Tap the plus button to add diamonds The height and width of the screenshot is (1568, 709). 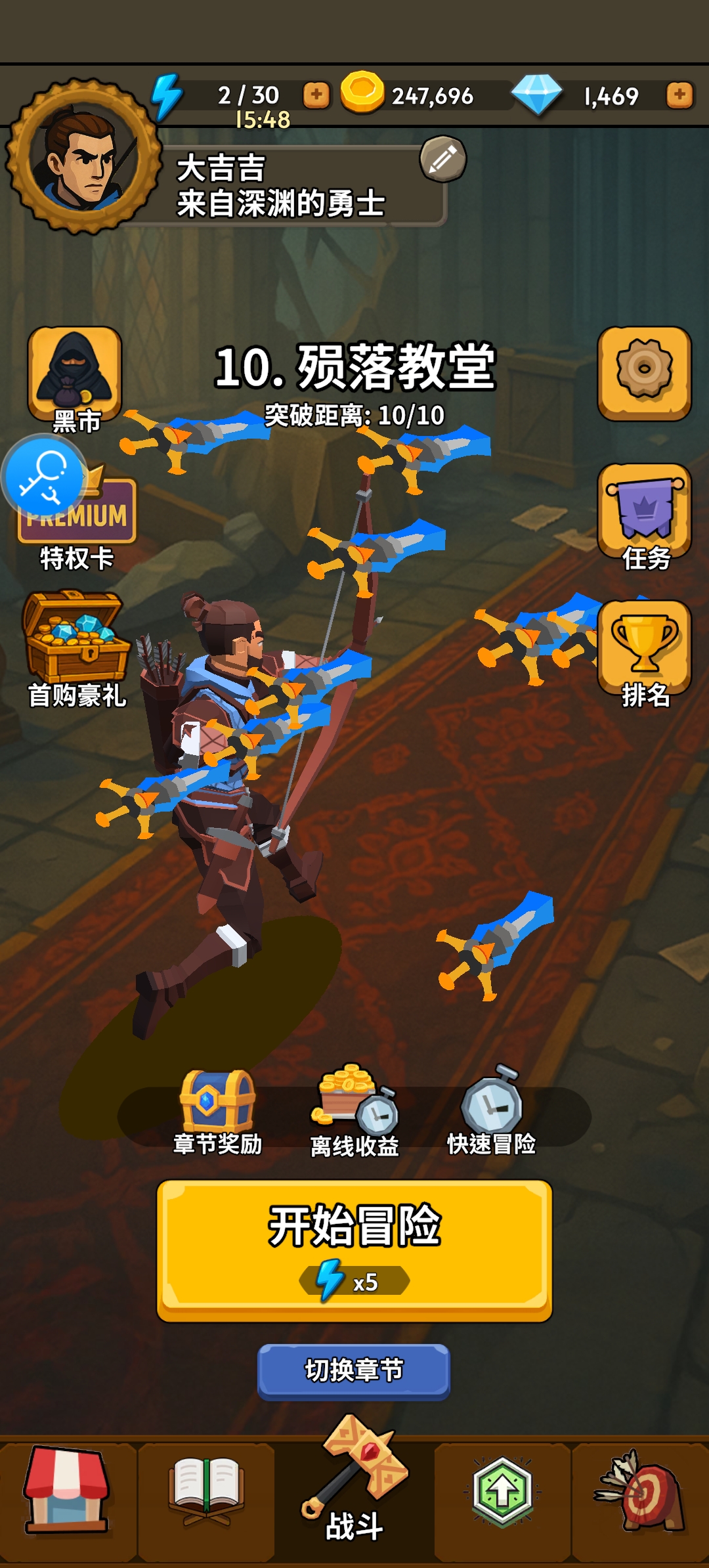tap(679, 95)
